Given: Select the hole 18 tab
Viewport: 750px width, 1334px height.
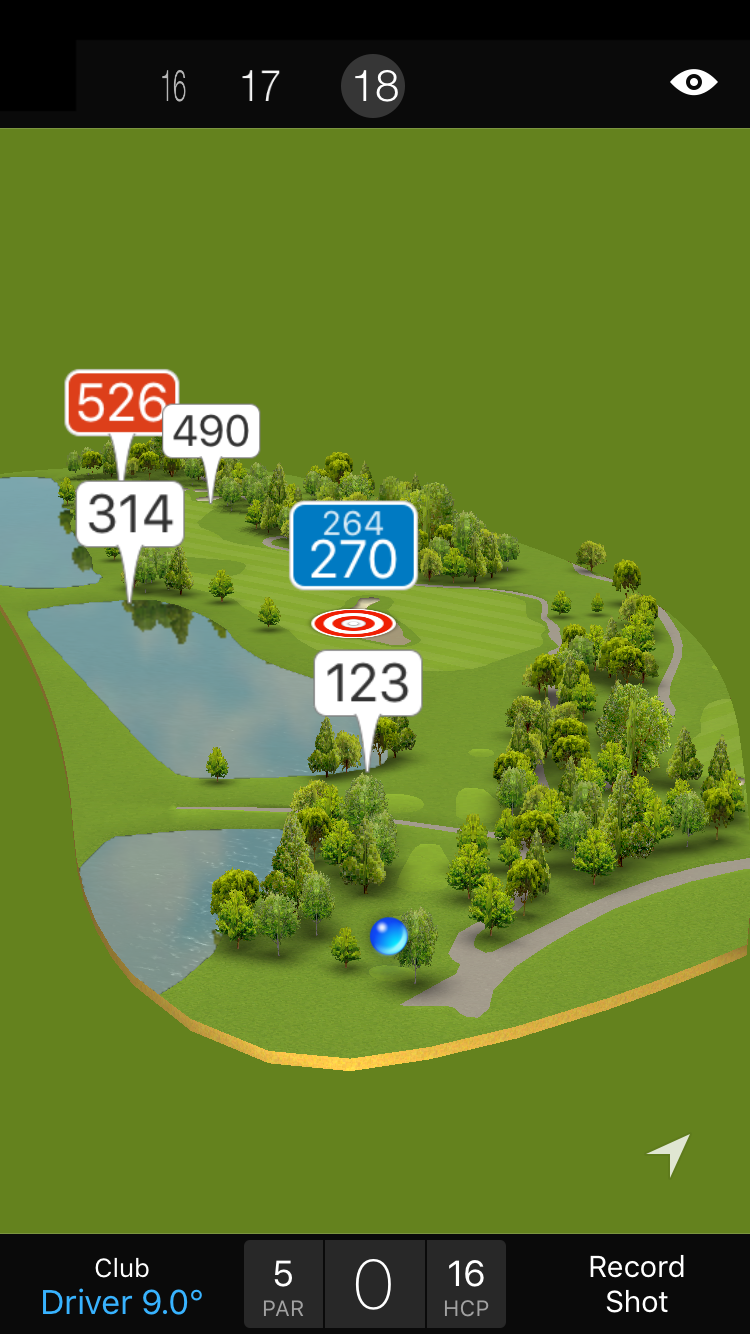Looking at the screenshot, I should pos(374,87).
